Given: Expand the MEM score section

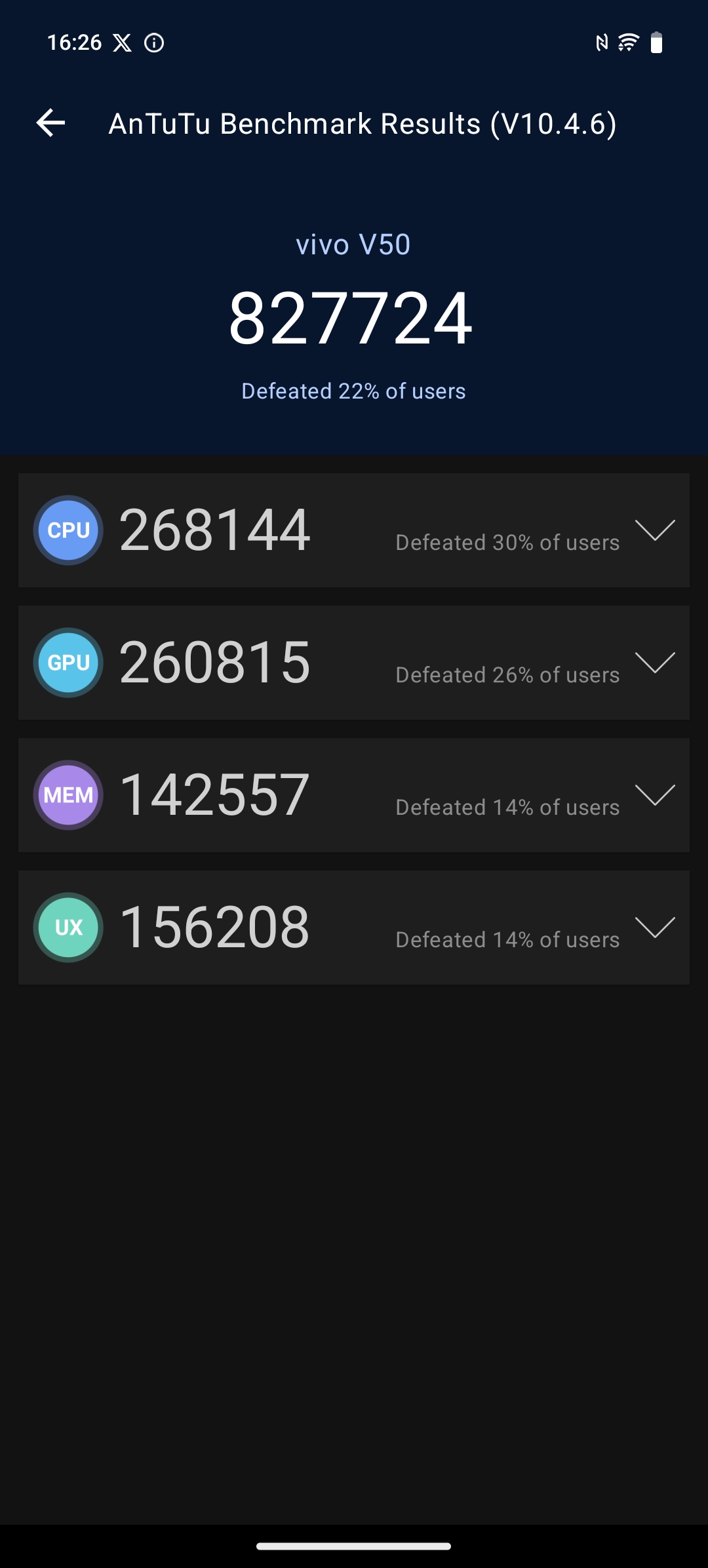Looking at the screenshot, I should [654, 795].
